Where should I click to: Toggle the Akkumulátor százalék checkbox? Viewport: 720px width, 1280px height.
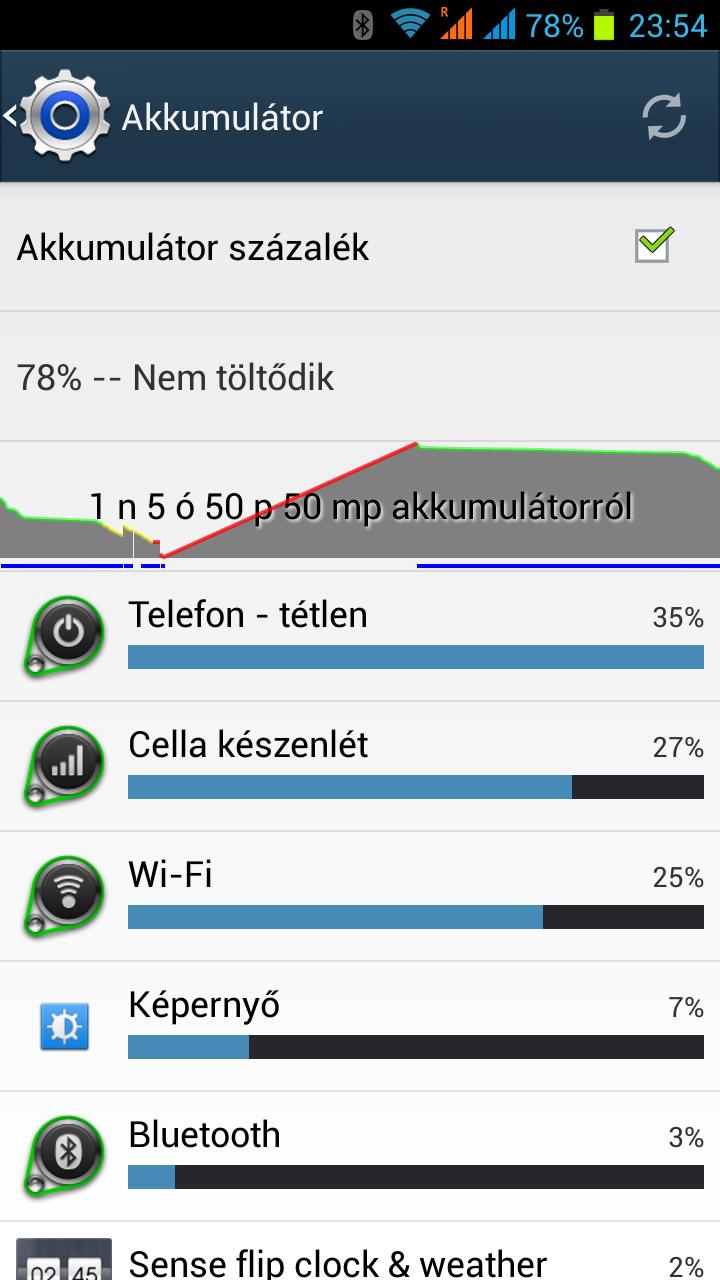click(x=654, y=245)
